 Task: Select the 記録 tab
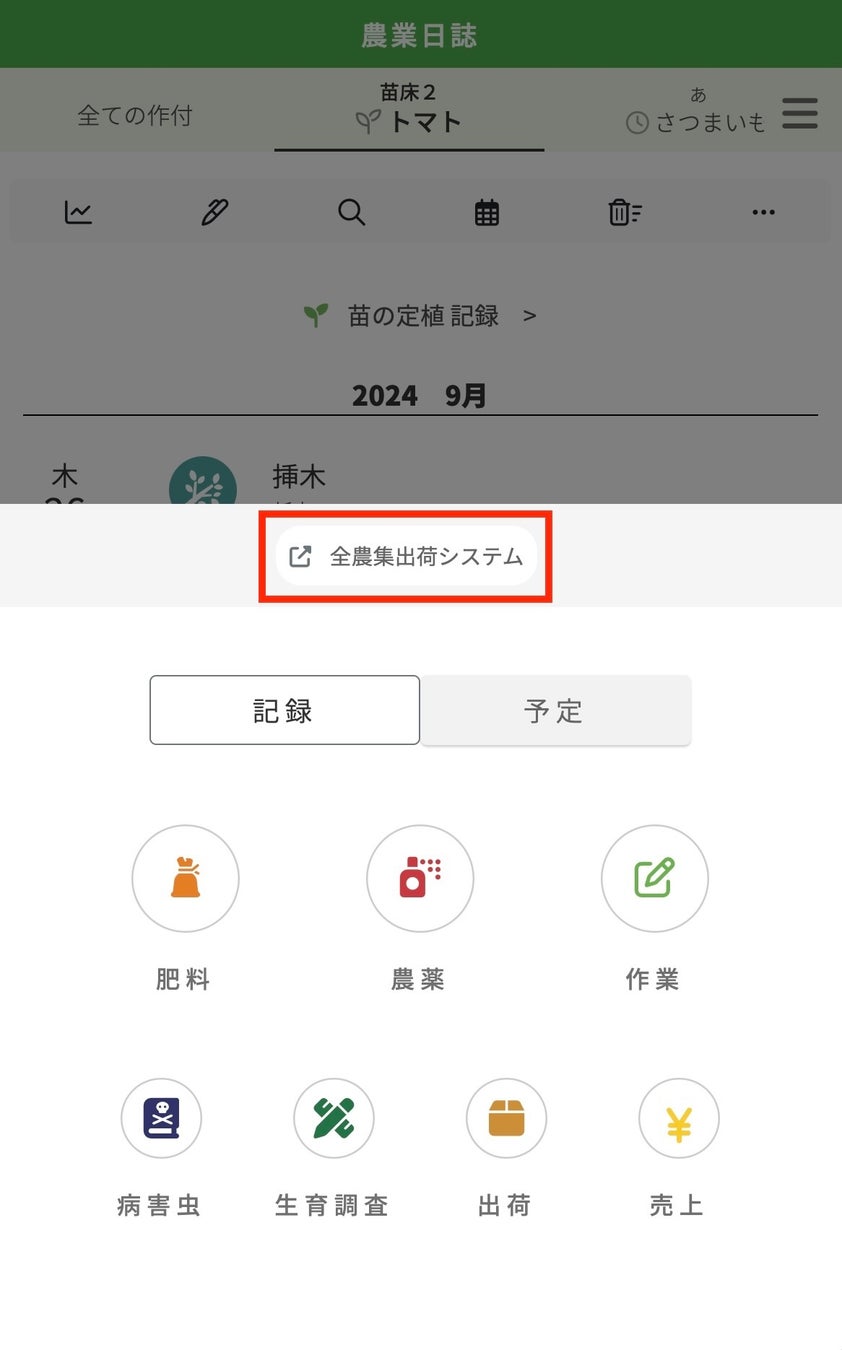pyautogui.click(x=284, y=710)
